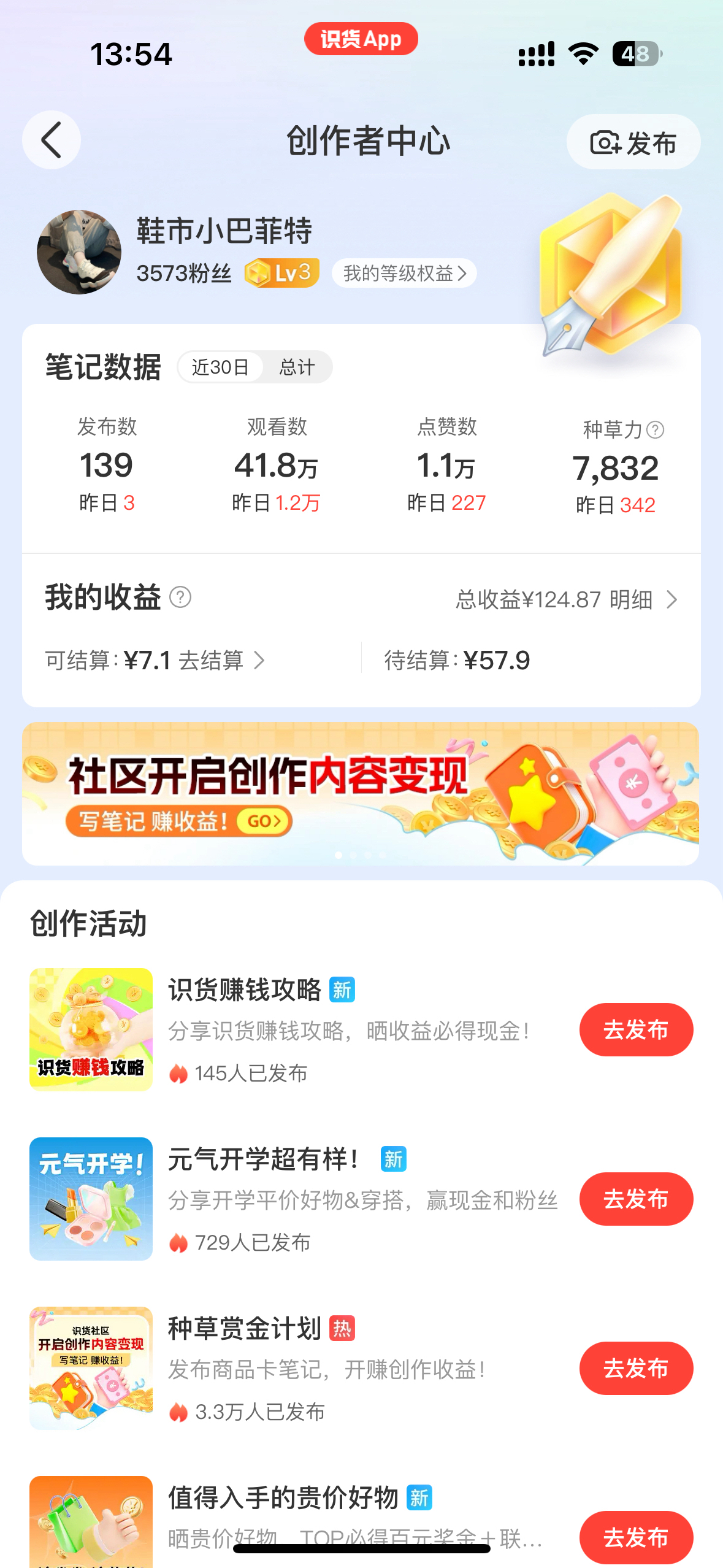Tap 去发布 for 识货赚钱攻略
Screen dimensions: 723x1568
point(636,1029)
